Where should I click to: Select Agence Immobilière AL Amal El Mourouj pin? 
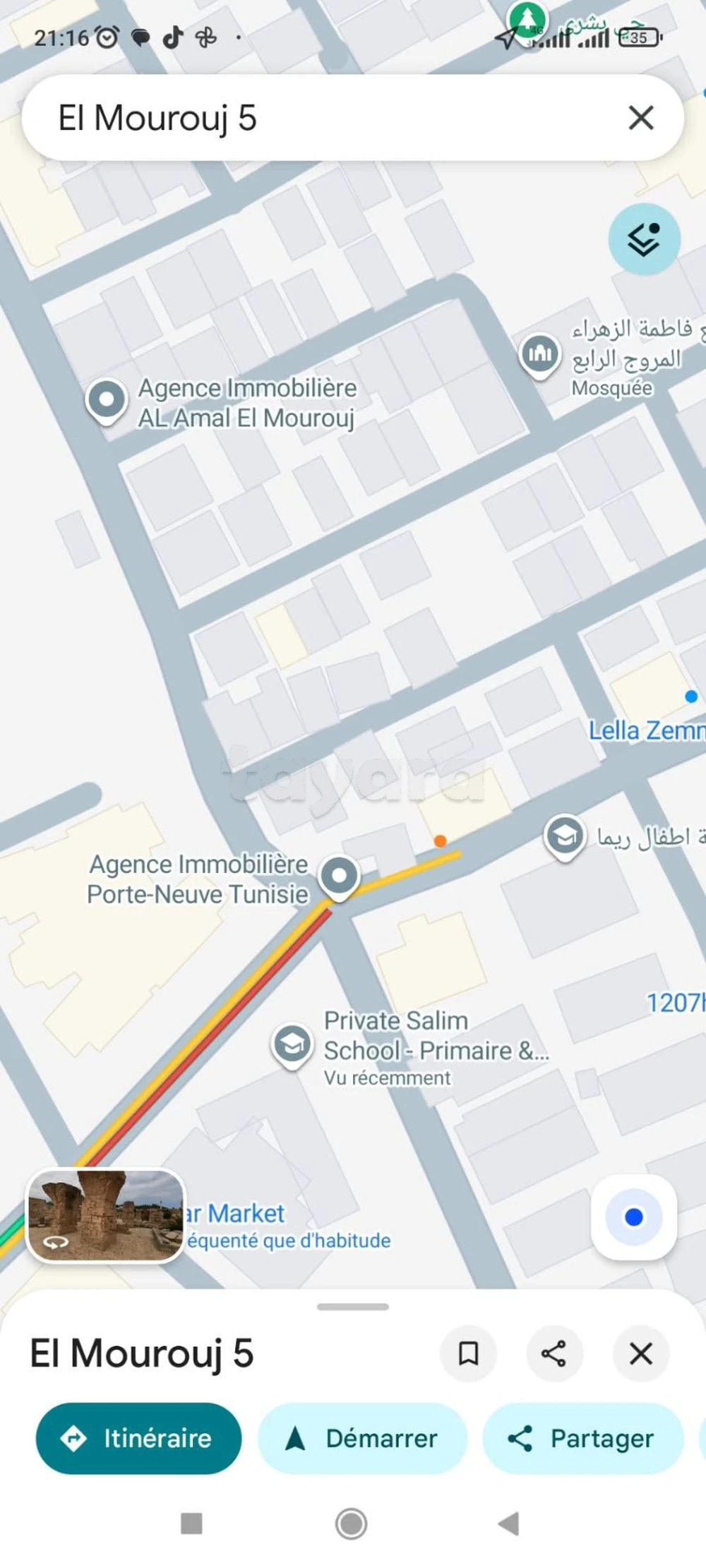pyautogui.click(x=107, y=401)
